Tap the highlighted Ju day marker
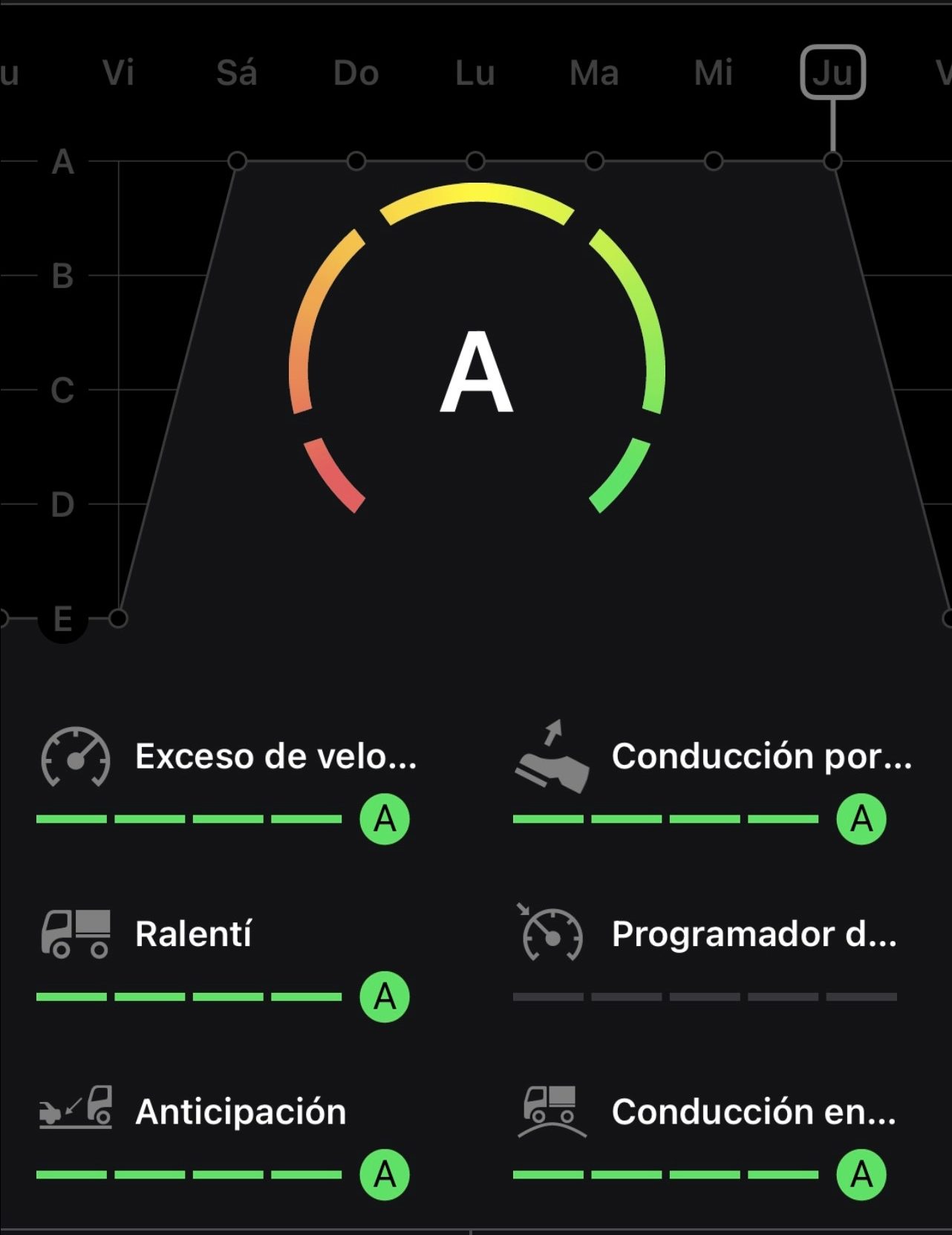952x1235 pixels. pyautogui.click(x=832, y=73)
